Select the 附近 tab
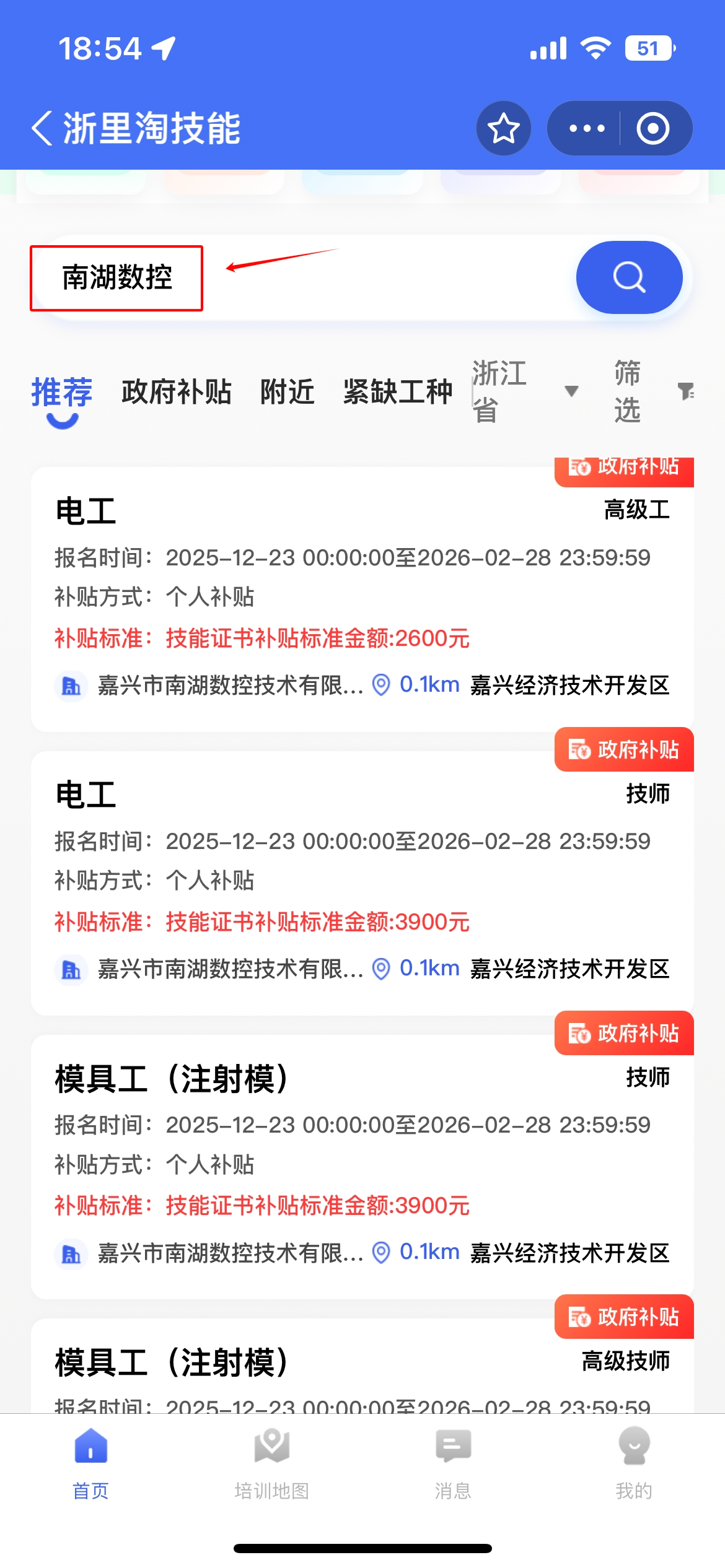Screen dimensions: 725x1568 point(287,392)
